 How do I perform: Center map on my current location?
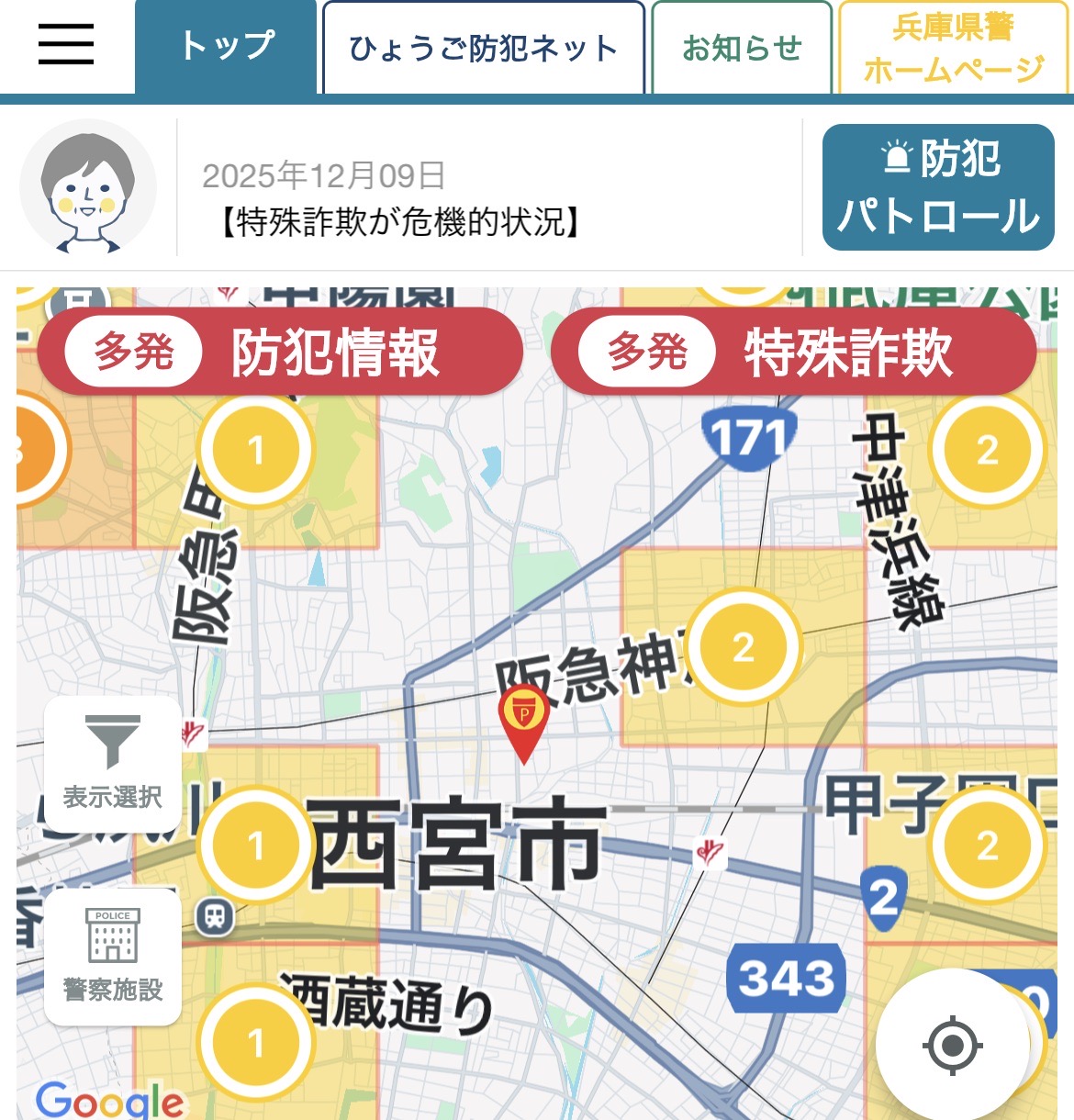[x=952, y=1045]
